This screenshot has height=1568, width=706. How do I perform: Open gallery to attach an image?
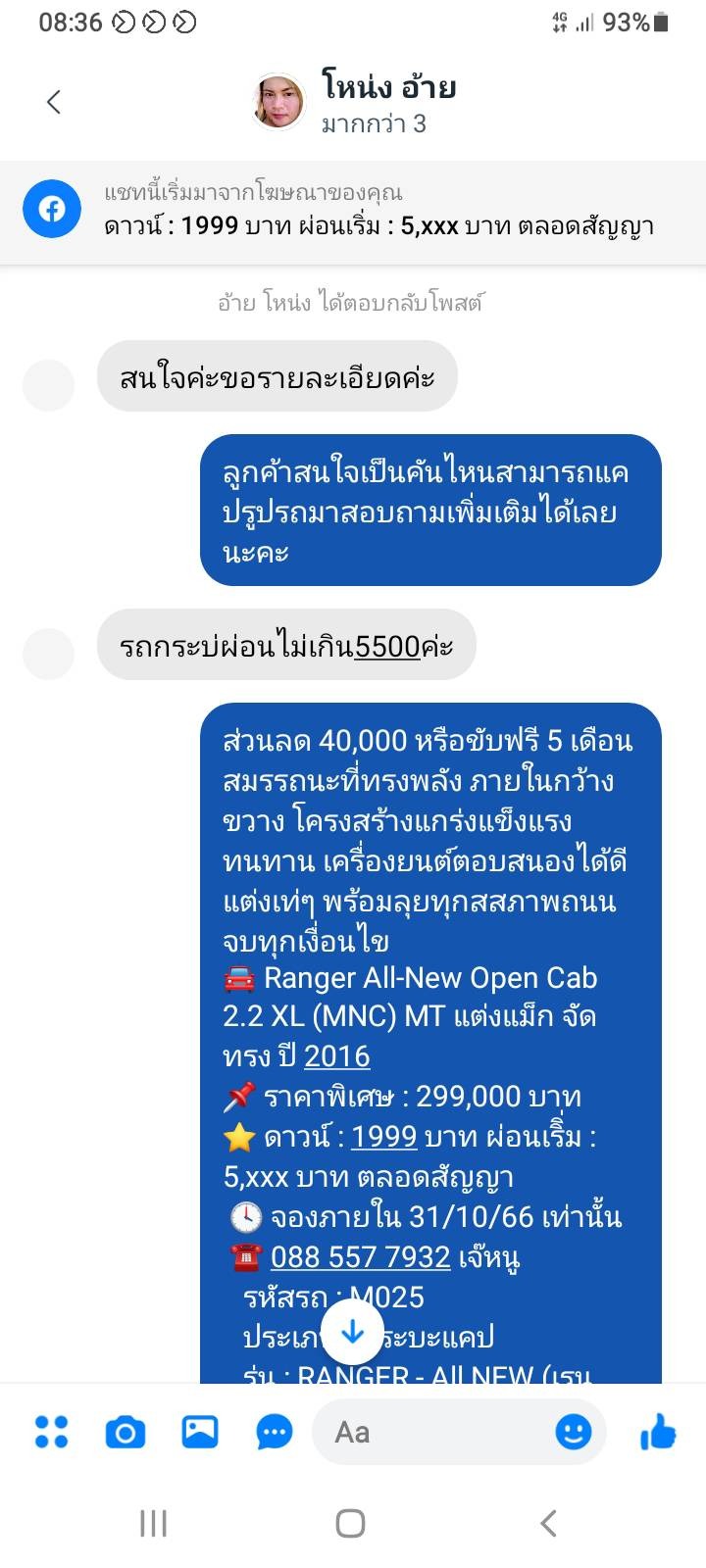point(200,1432)
